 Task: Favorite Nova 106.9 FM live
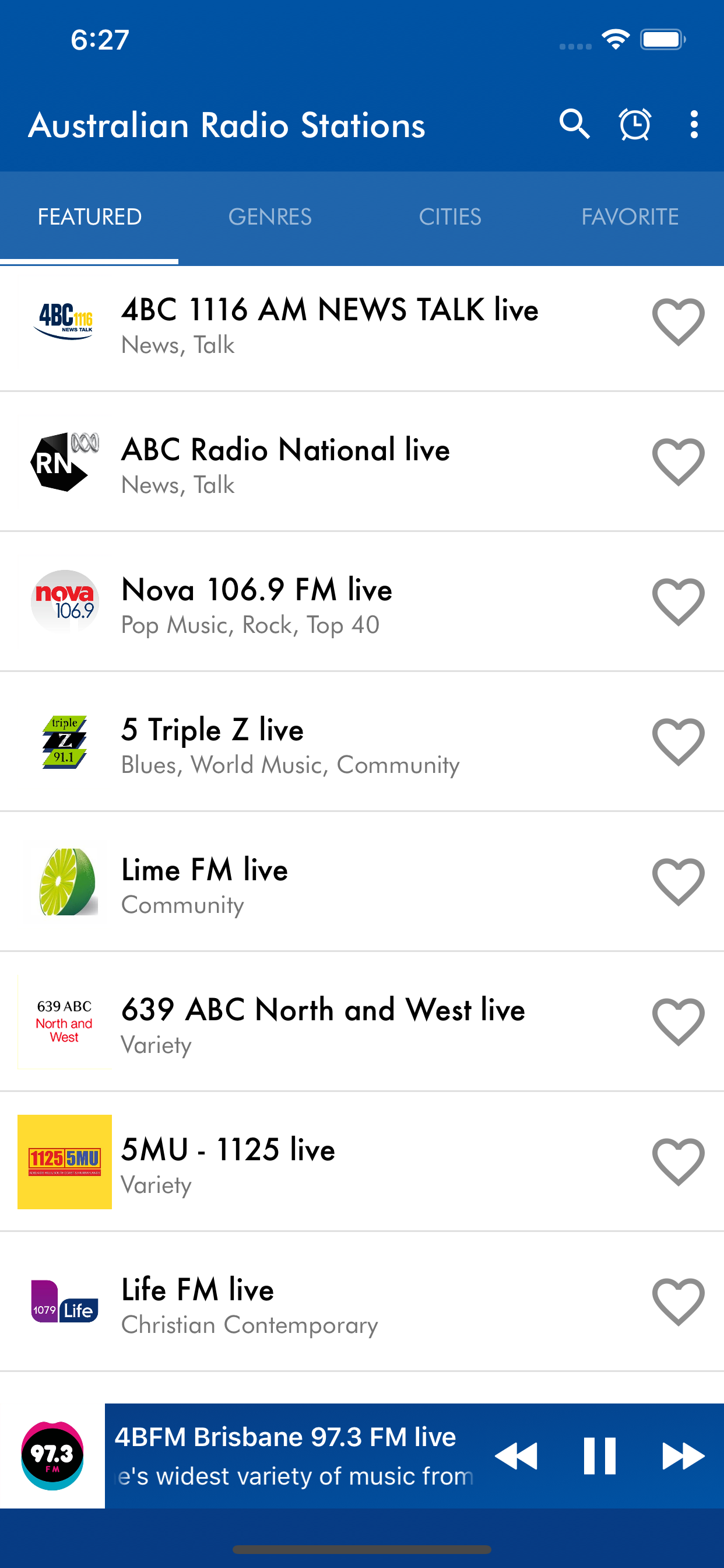(677, 601)
